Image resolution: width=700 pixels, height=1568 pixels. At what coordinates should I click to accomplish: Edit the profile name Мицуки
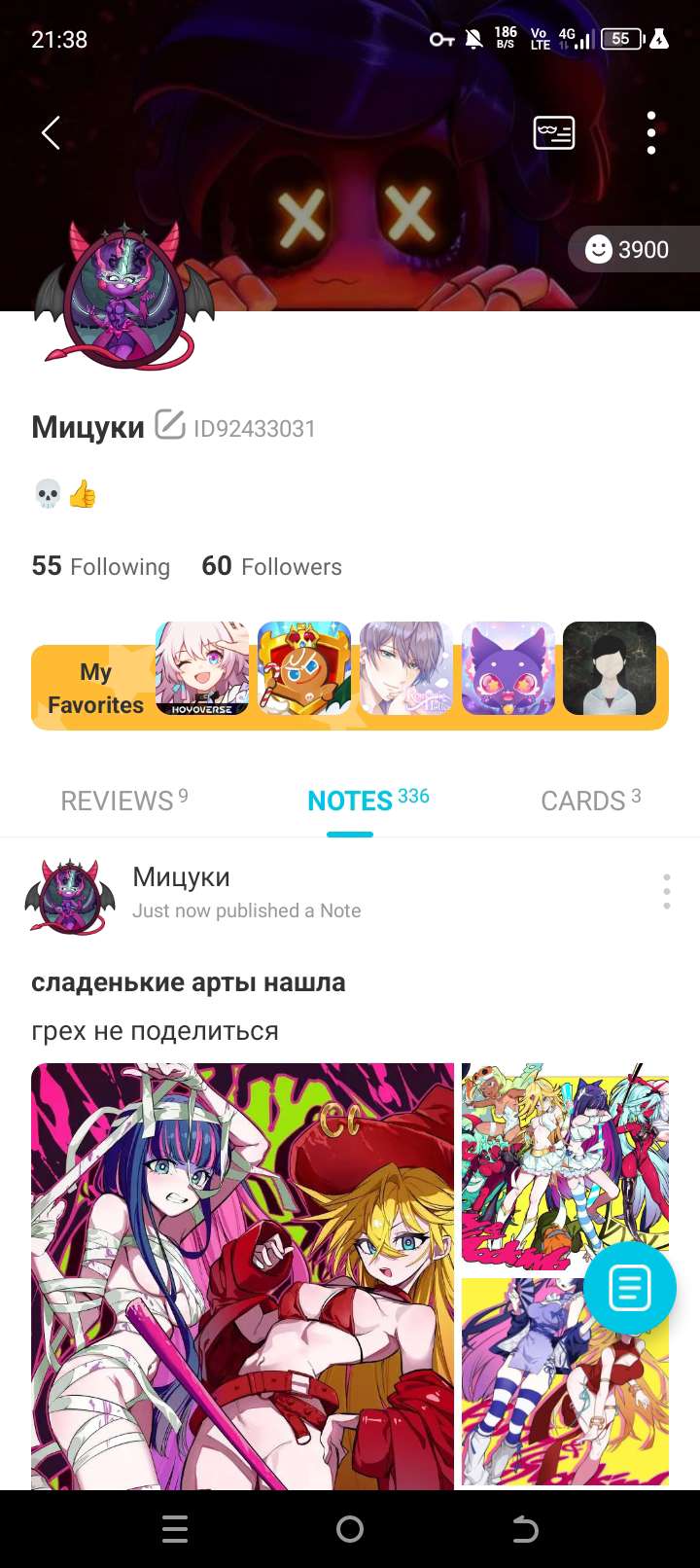coord(170,426)
